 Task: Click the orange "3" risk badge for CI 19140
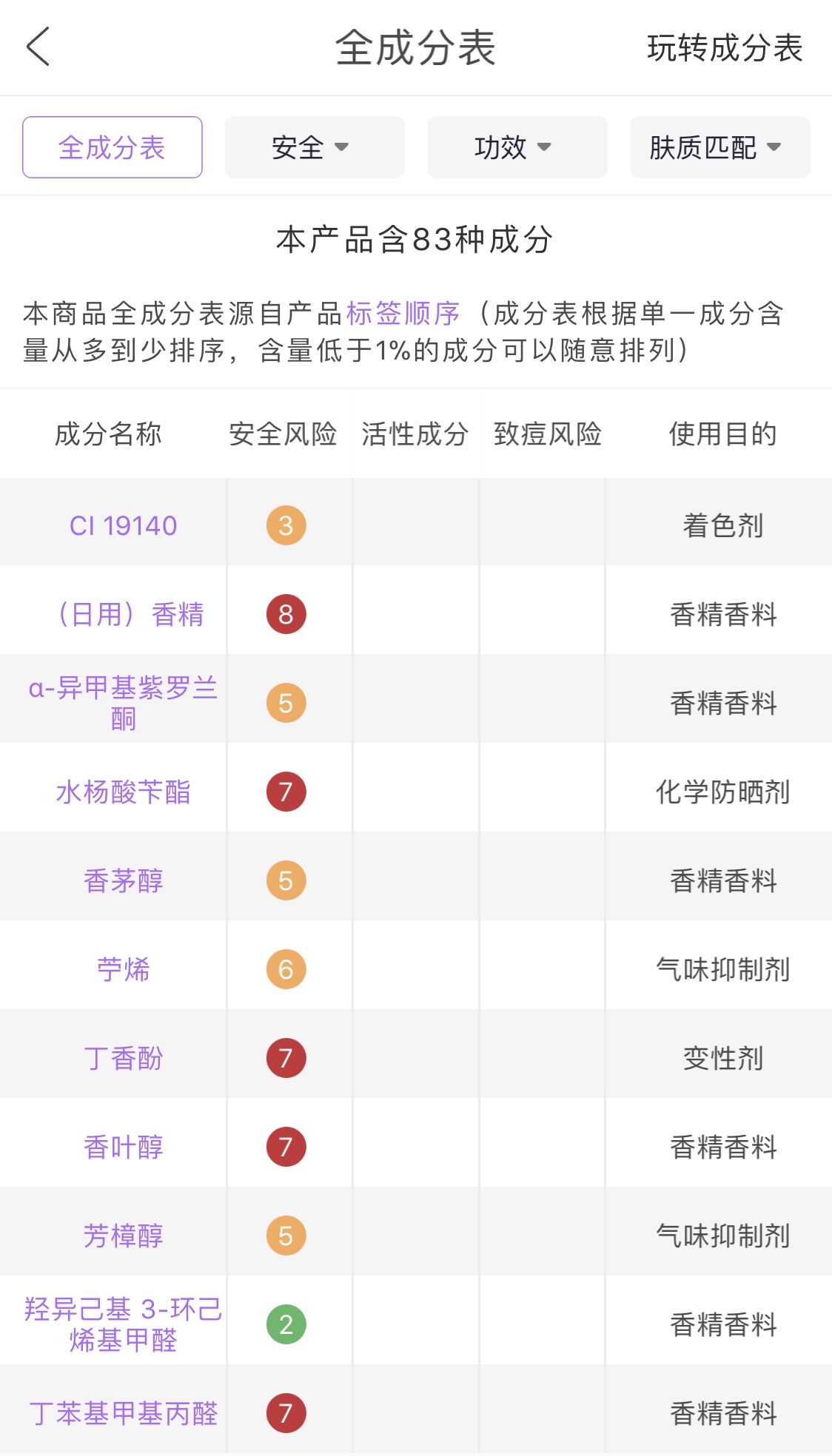click(286, 524)
